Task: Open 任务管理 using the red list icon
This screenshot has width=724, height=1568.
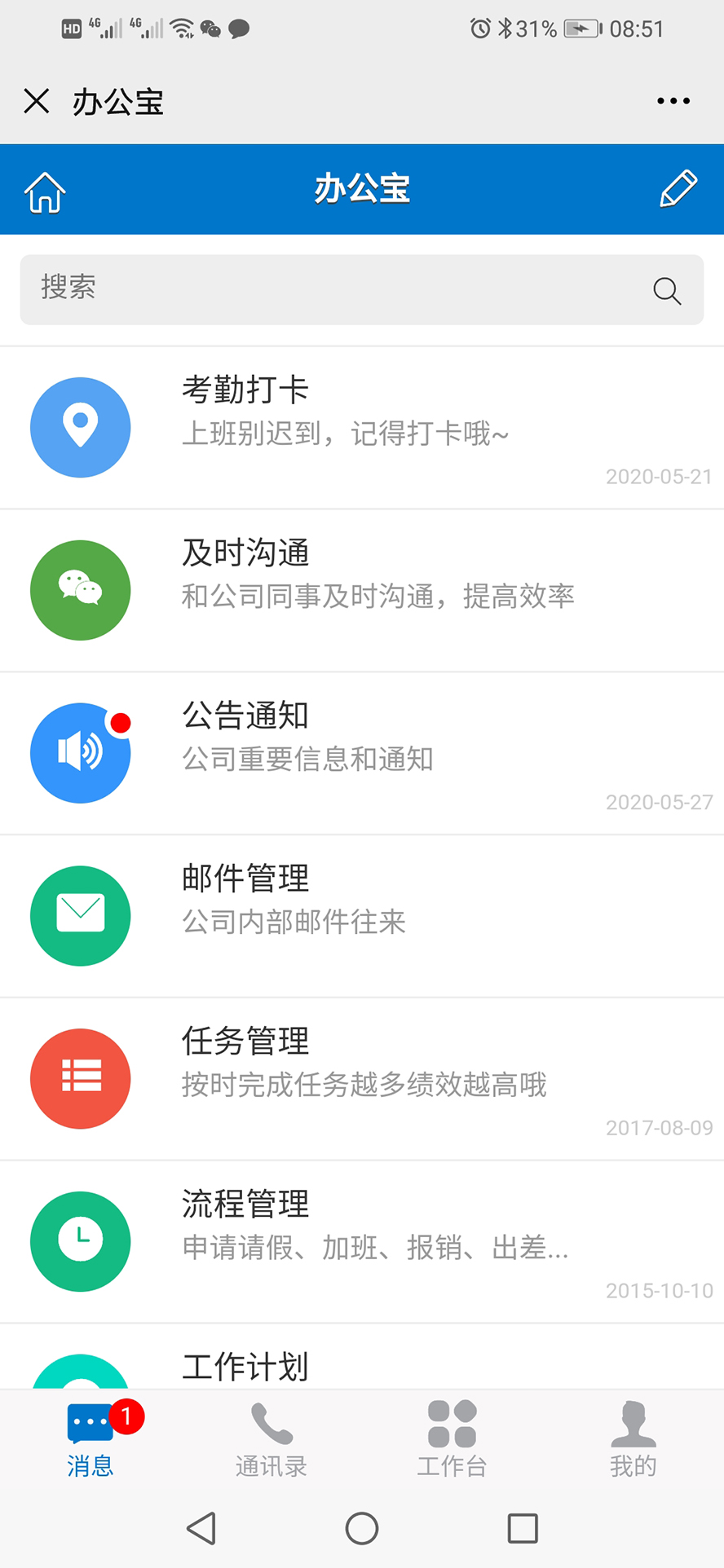Action: pyautogui.click(x=80, y=1077)
